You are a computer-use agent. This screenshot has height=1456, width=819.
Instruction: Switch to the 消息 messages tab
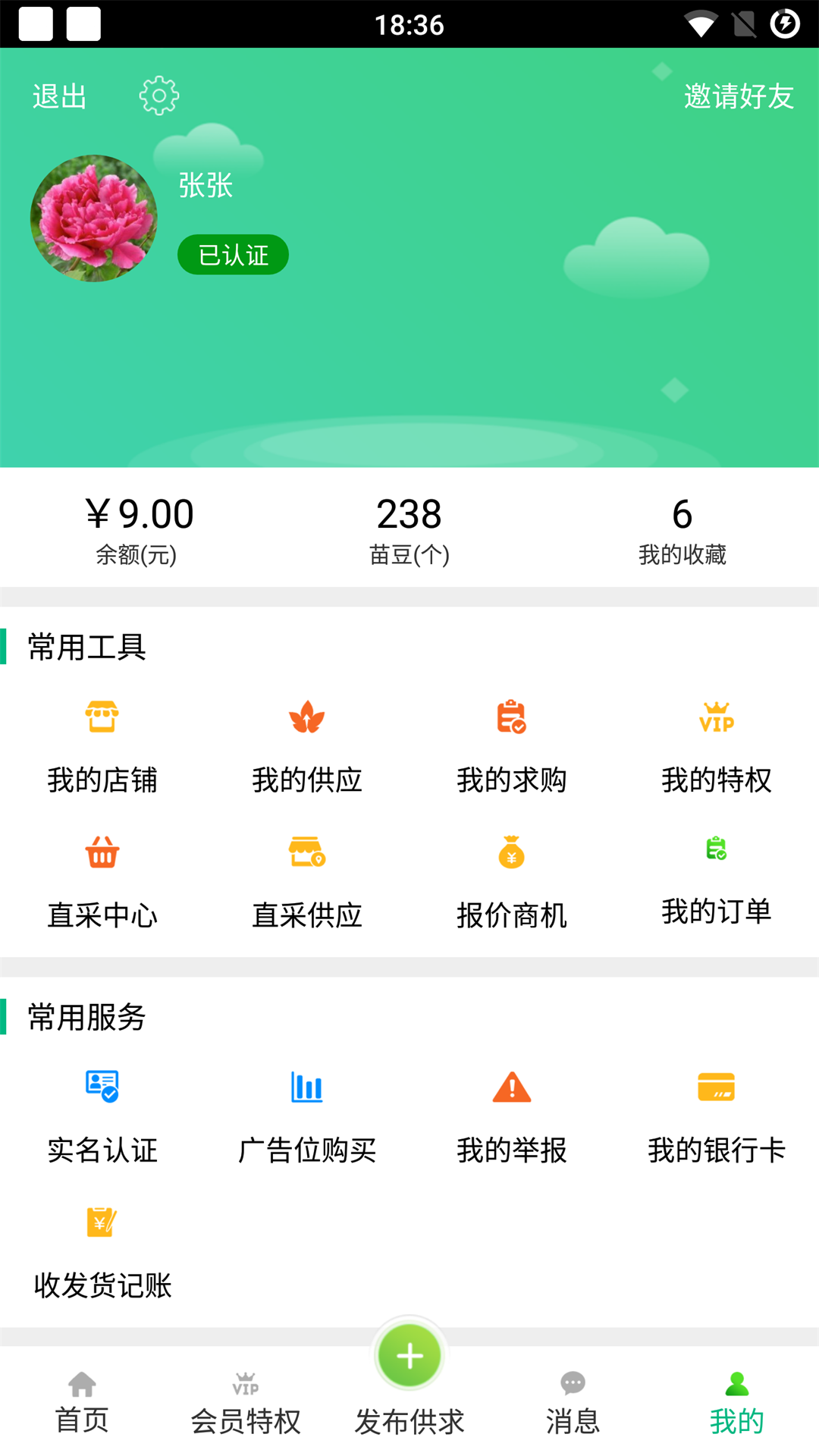tap(573, 1403)
